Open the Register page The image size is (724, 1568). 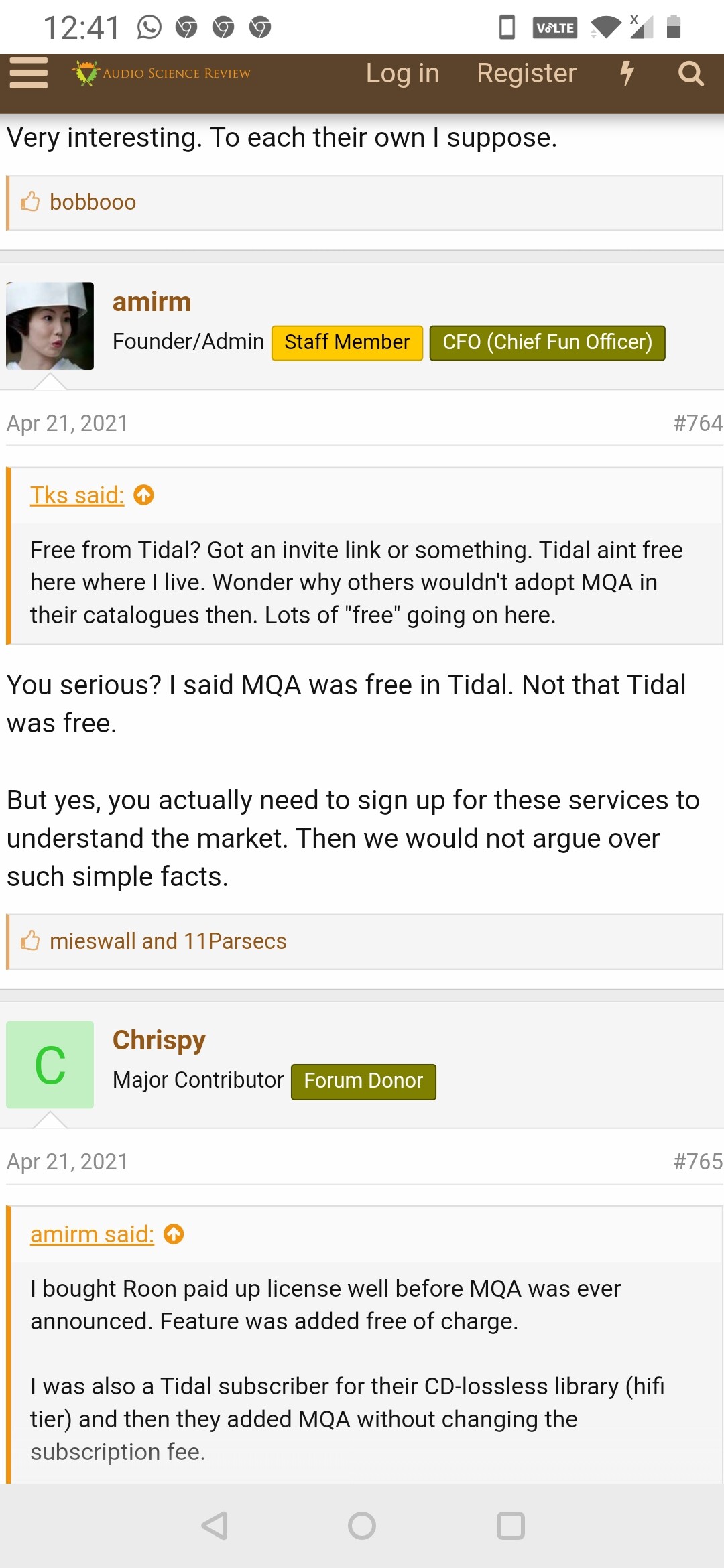526,73
